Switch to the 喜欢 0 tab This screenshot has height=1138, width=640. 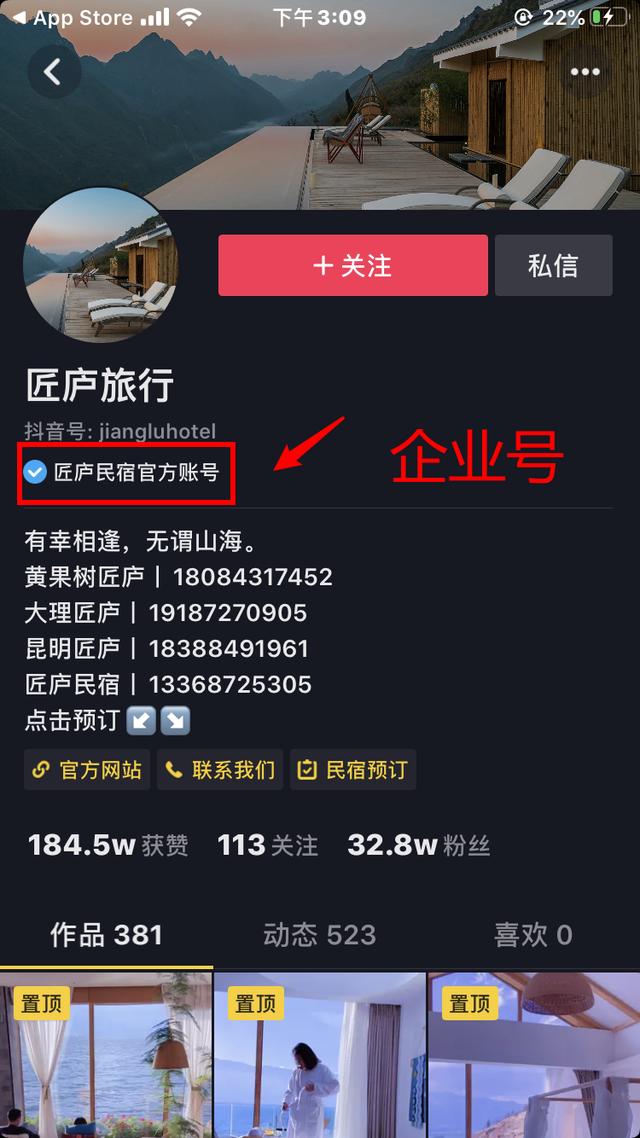[x=533, y=935]
